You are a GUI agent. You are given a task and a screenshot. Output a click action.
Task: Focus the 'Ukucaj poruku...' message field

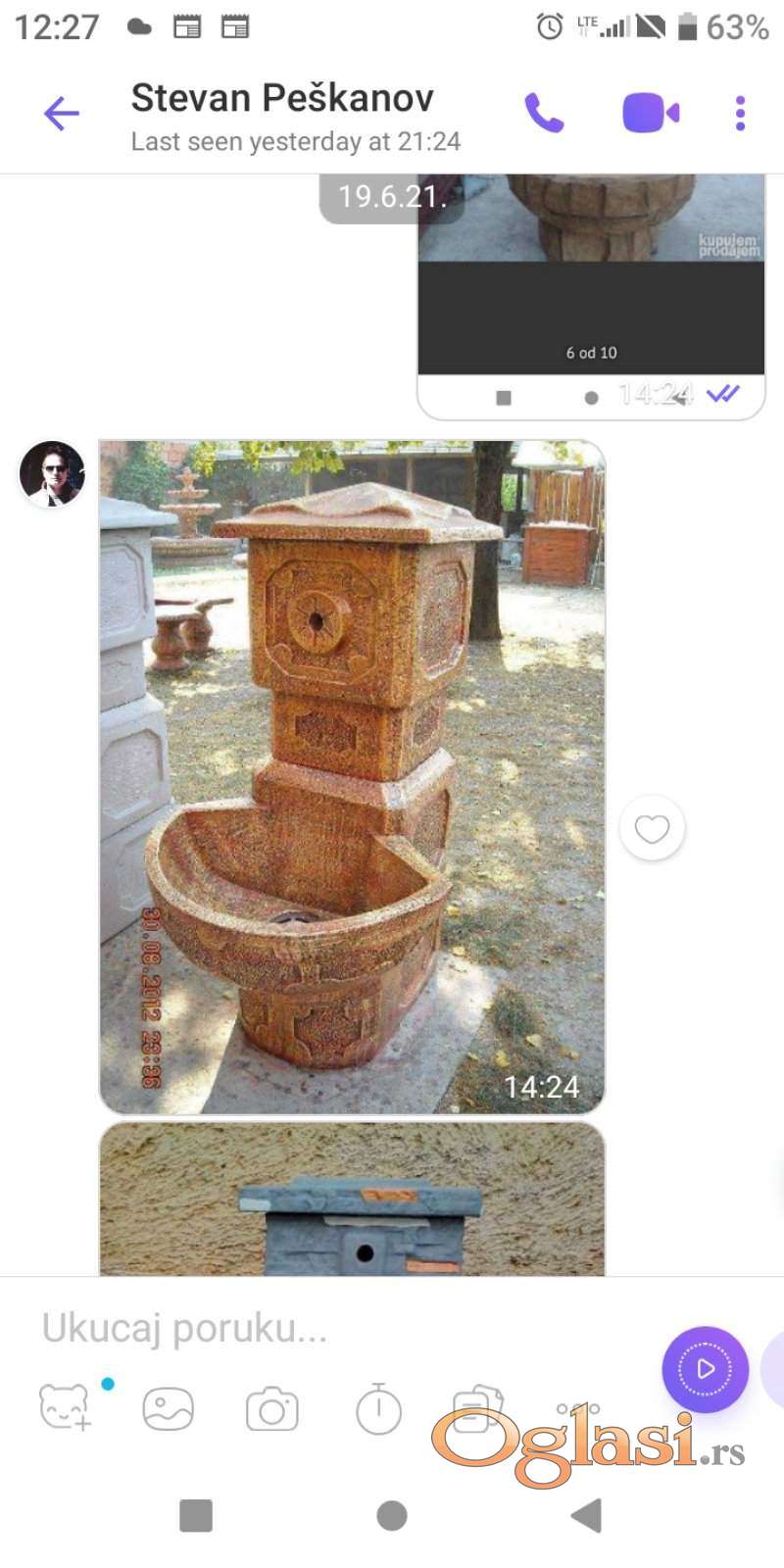click(333, 1328)
